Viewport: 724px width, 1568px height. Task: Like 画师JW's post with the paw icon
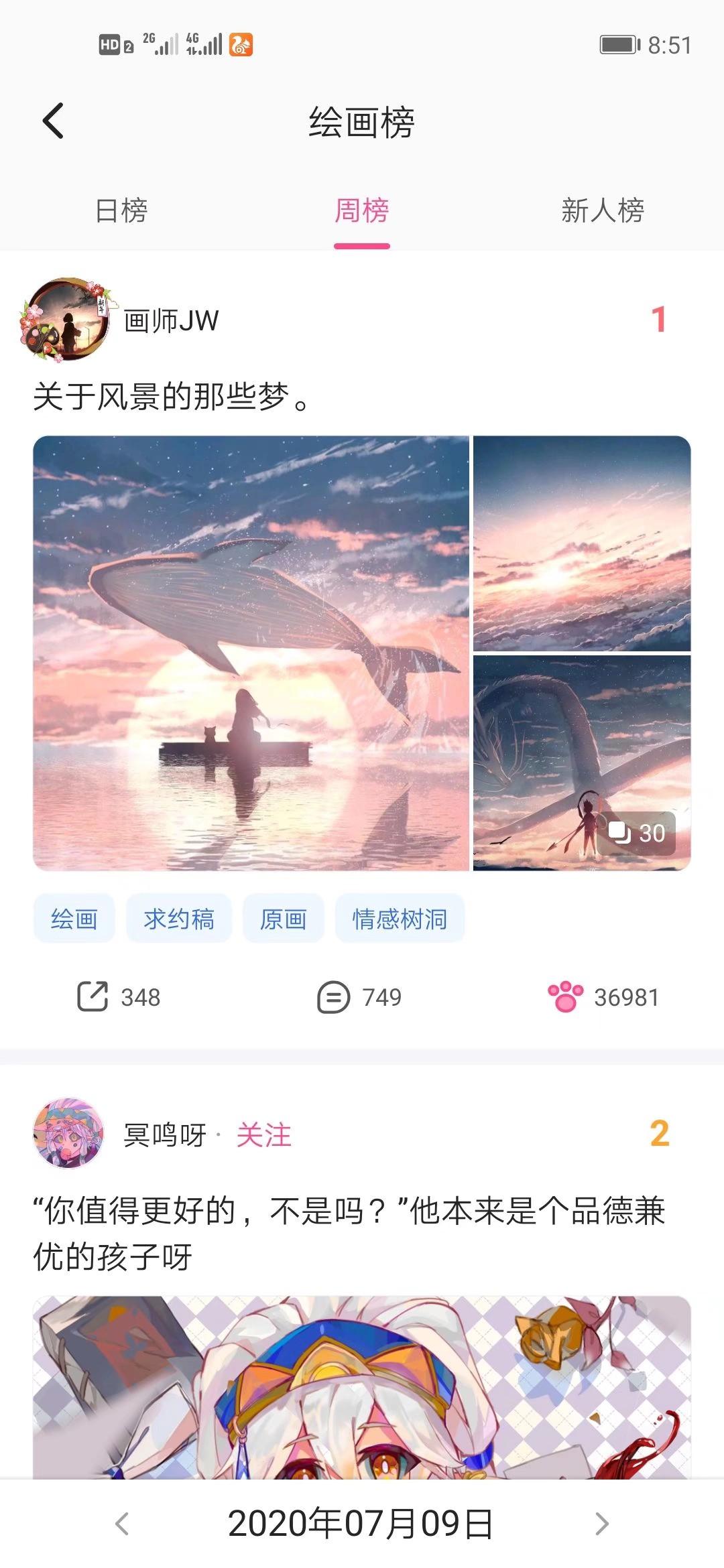[603, 997]
